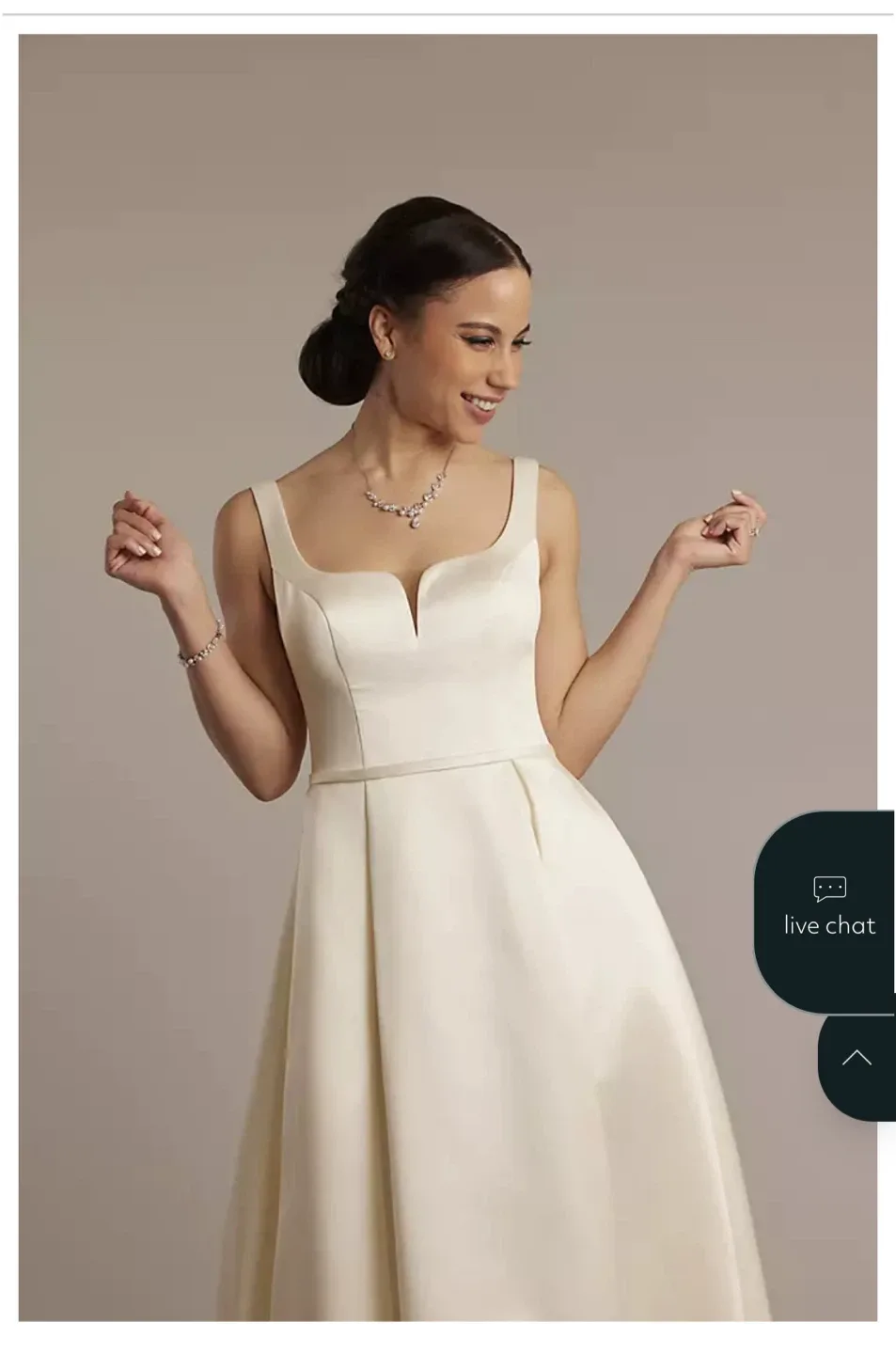Select the ellipsis inside the chat bubble icon

click(828, 888)
